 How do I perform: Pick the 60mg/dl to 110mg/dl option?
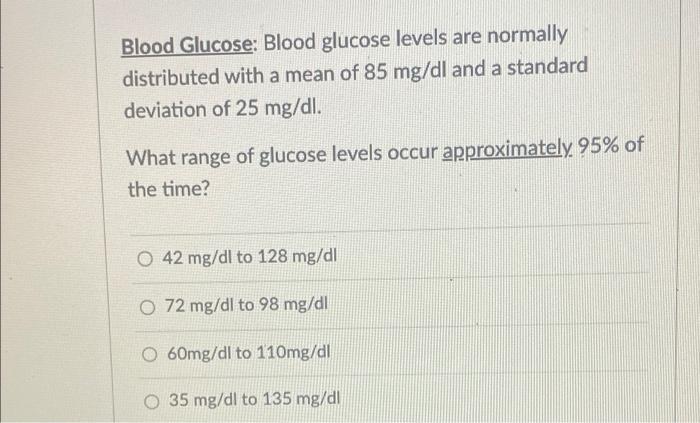[149, 352]
